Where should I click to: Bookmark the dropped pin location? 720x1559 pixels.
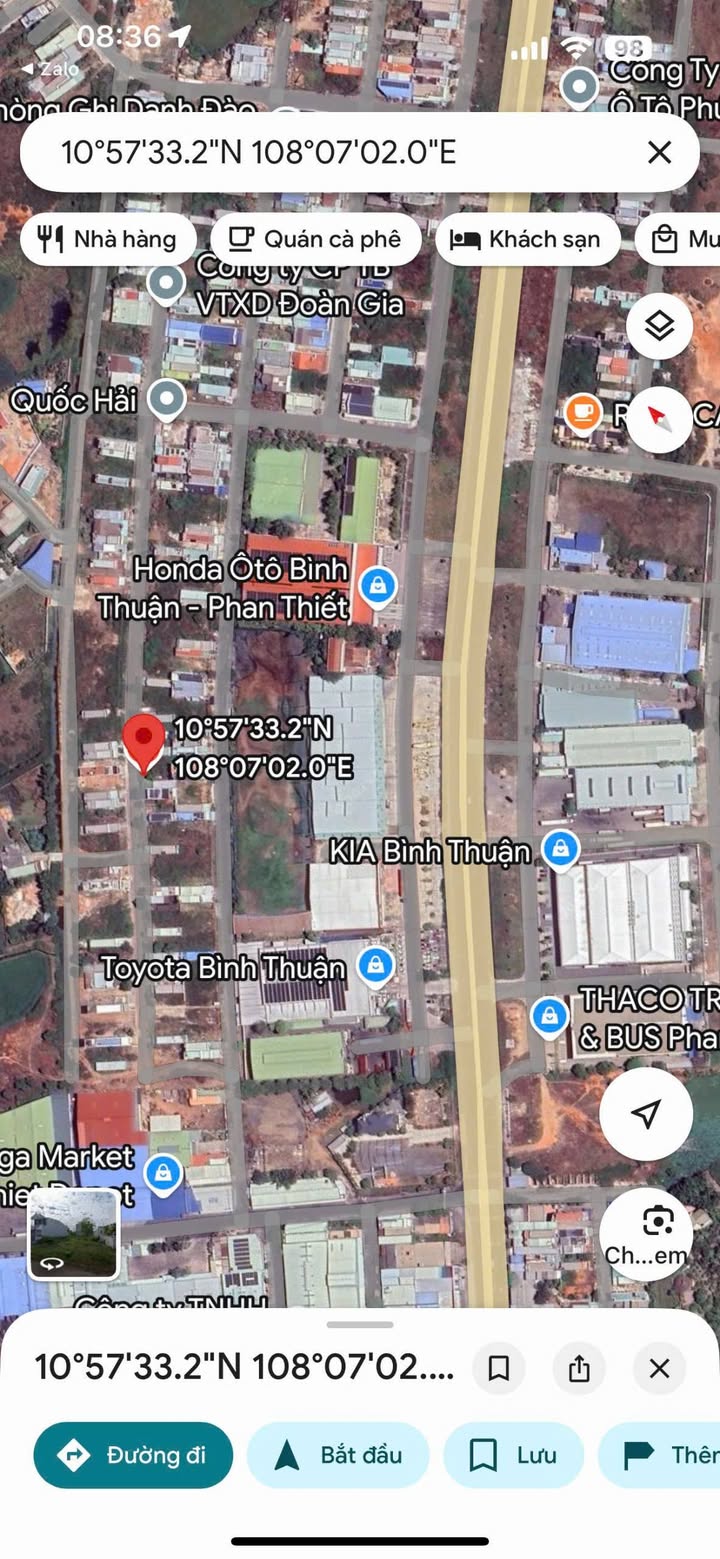click(x=499, y=1368)
